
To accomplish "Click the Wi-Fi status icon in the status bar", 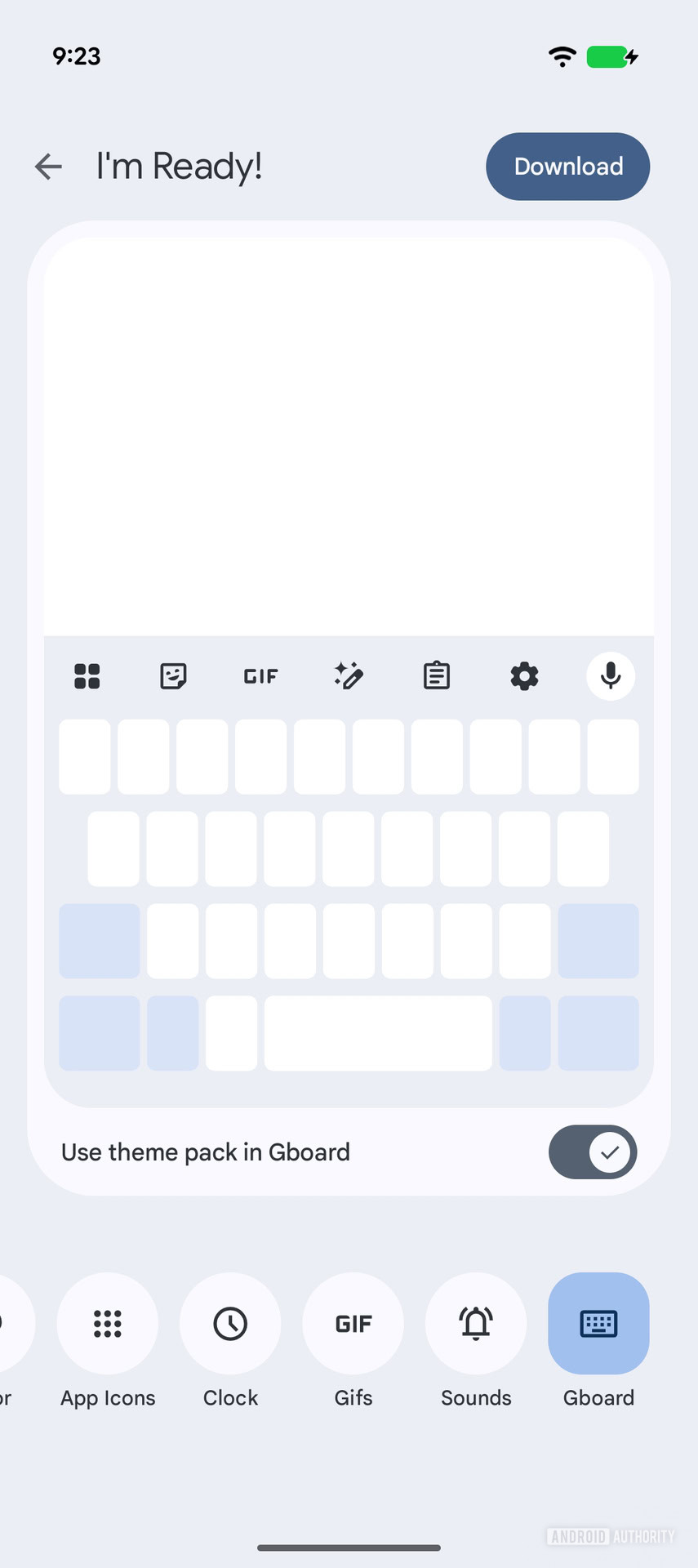I will click(562, 56).
